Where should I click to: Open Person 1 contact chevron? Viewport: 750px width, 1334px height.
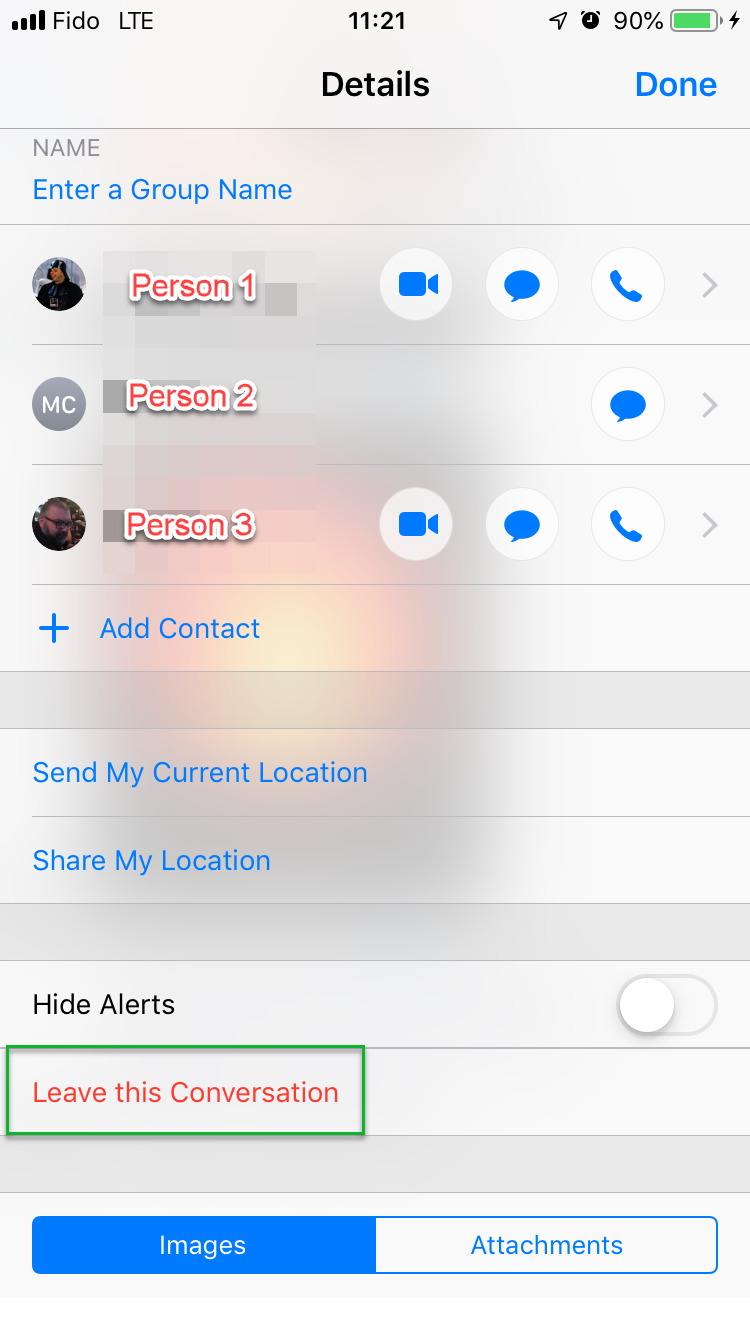(x=710, y=286)
